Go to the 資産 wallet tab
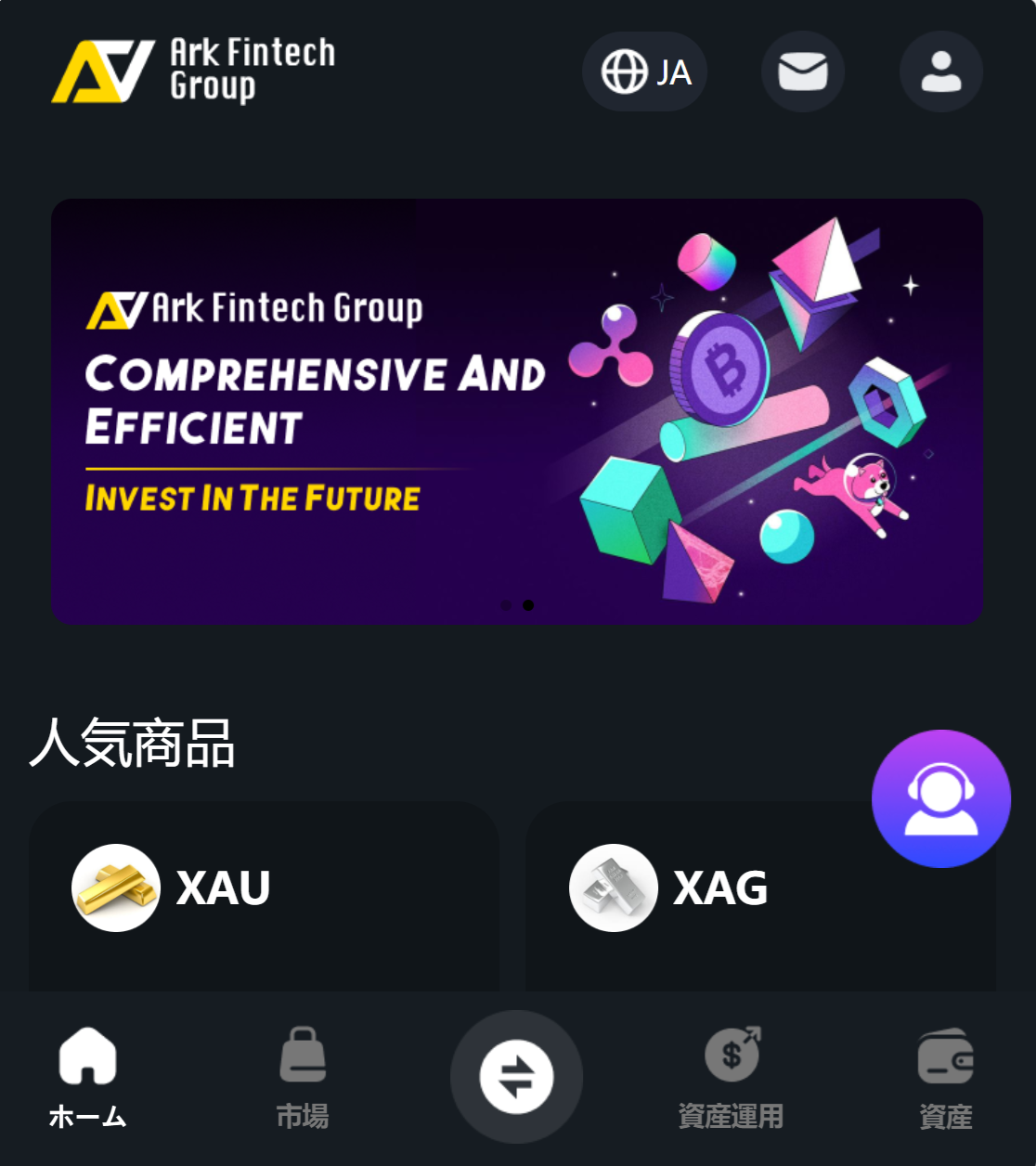This screenshot has height=1166, width=1036. point(945,1077)
